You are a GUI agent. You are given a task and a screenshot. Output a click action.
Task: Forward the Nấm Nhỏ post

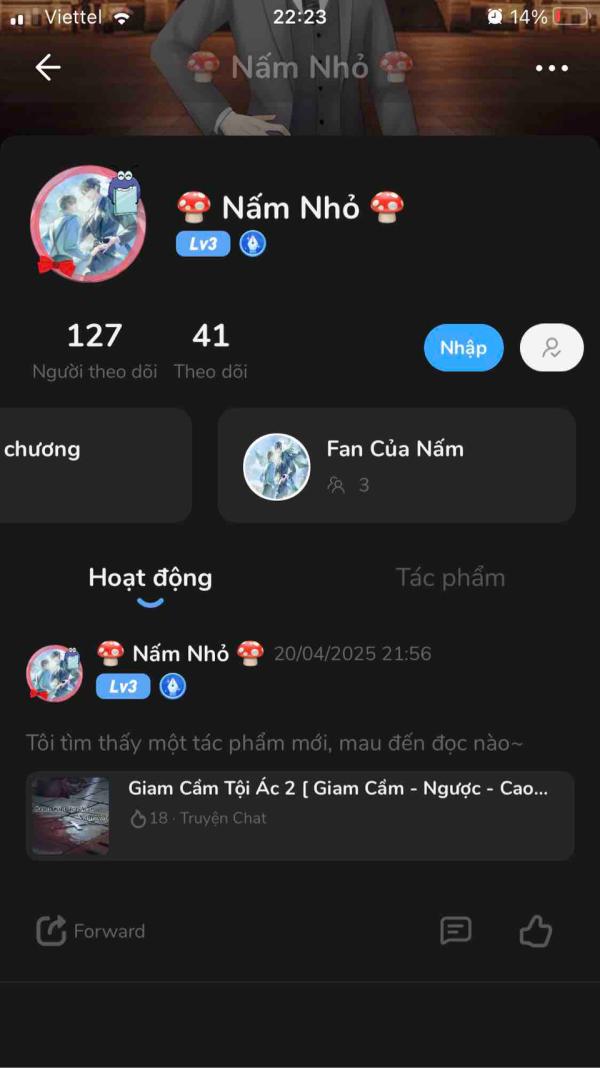click(91, 931)
